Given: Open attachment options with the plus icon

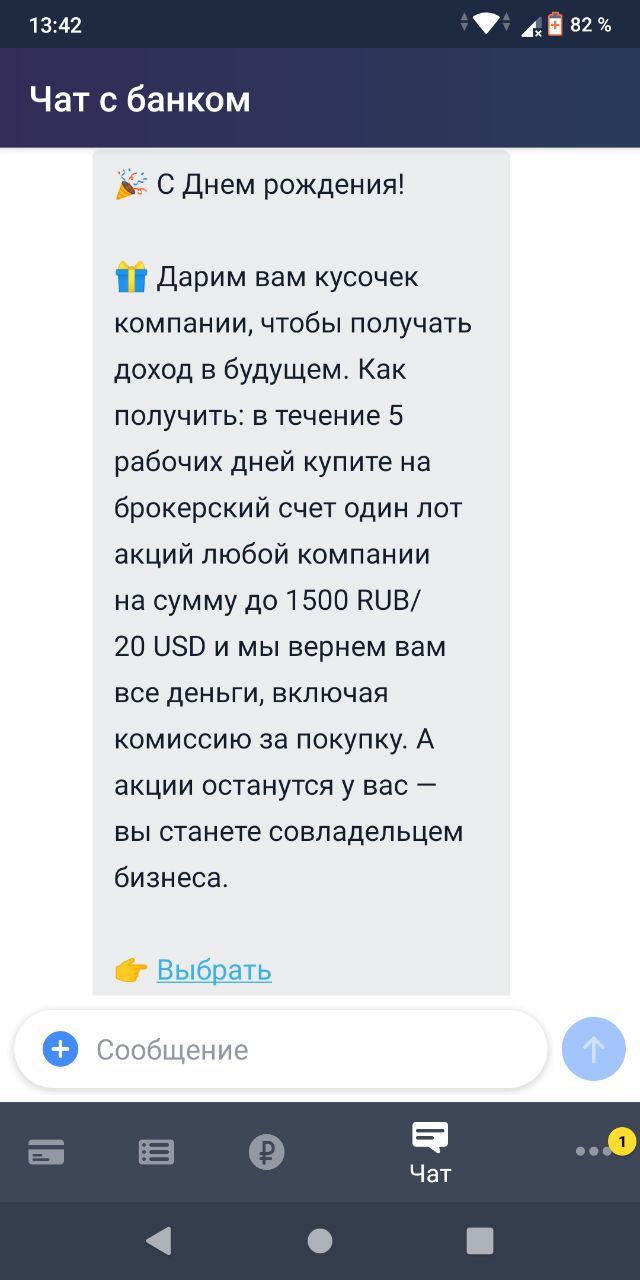Looking at the screenshot, I should tap(60, 1049).
